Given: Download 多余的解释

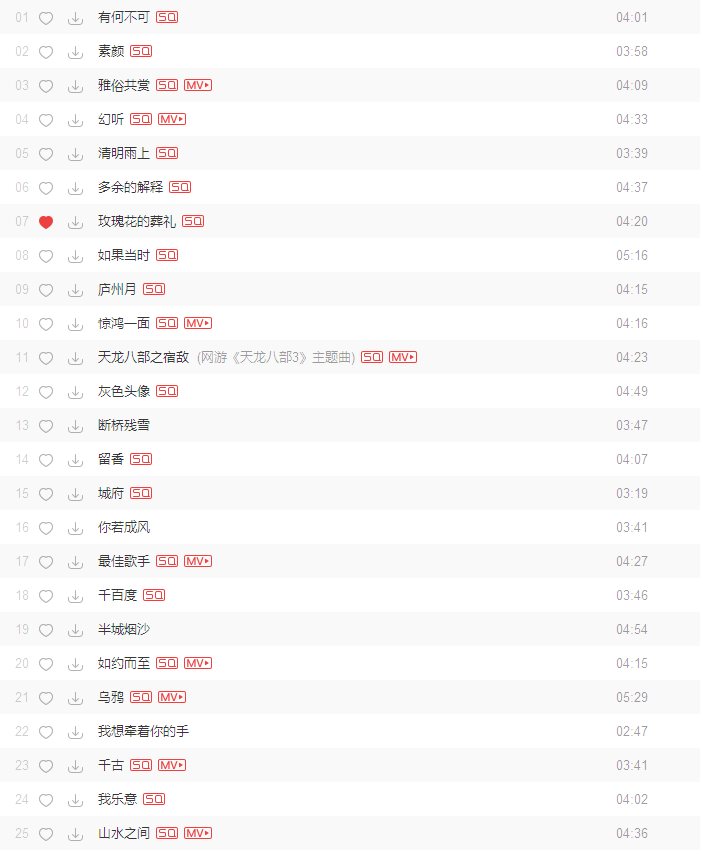Looking at the screenshot, I should pos(75,188).
